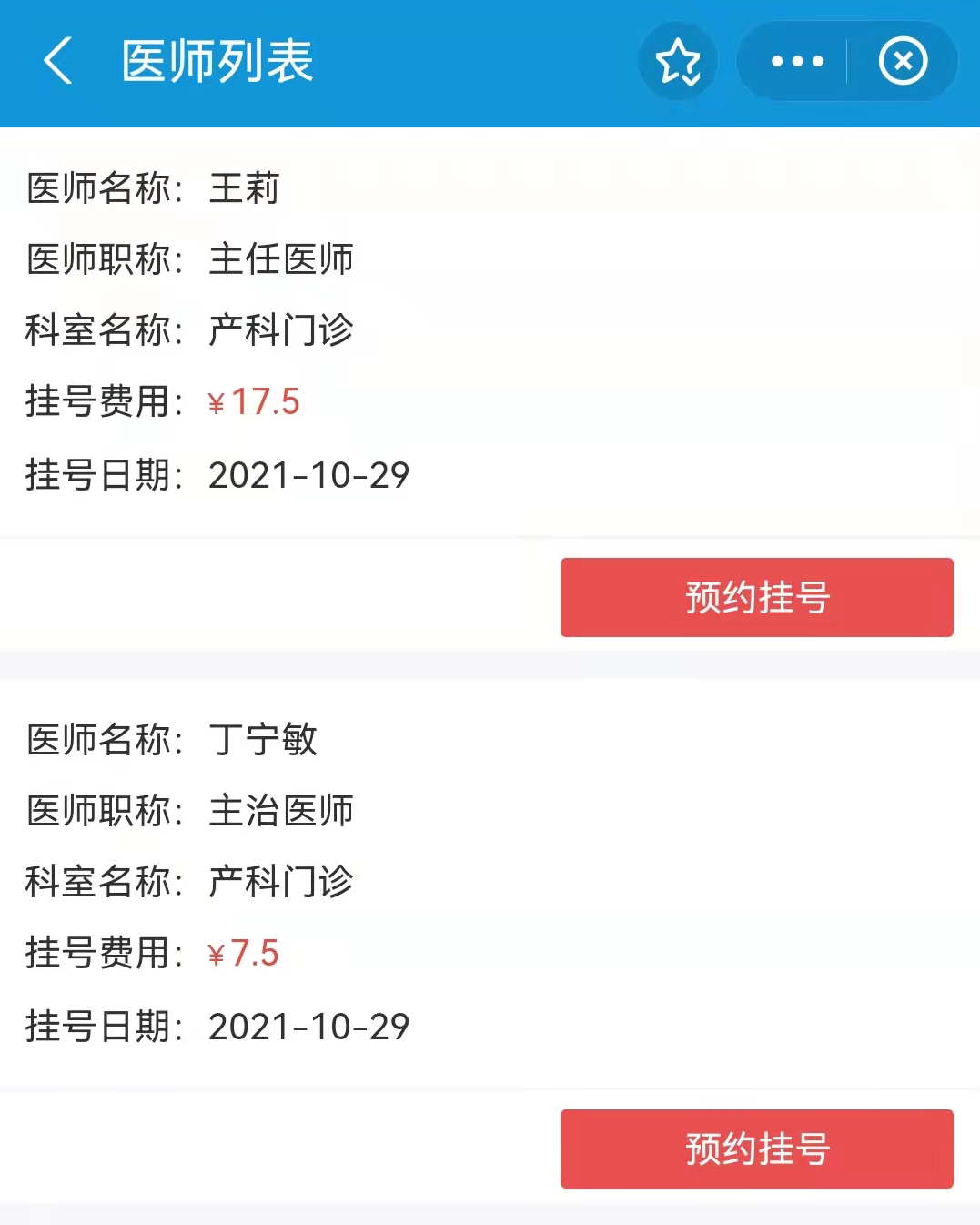The width and height of the screenshot is (980, 1225).
Task: Go back from the 医师列表 page
Action: (x=58, y=62)
